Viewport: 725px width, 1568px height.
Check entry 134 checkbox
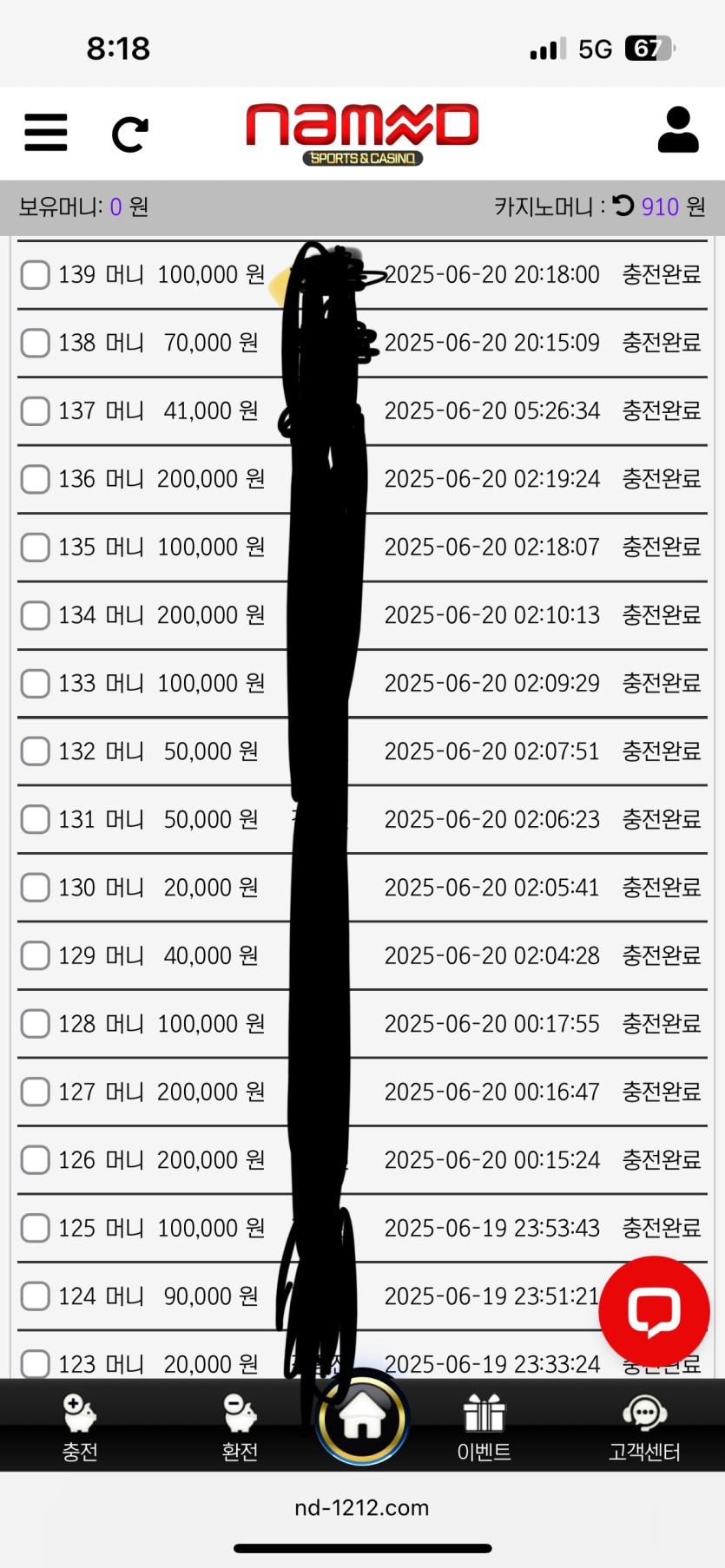(35, 615)
